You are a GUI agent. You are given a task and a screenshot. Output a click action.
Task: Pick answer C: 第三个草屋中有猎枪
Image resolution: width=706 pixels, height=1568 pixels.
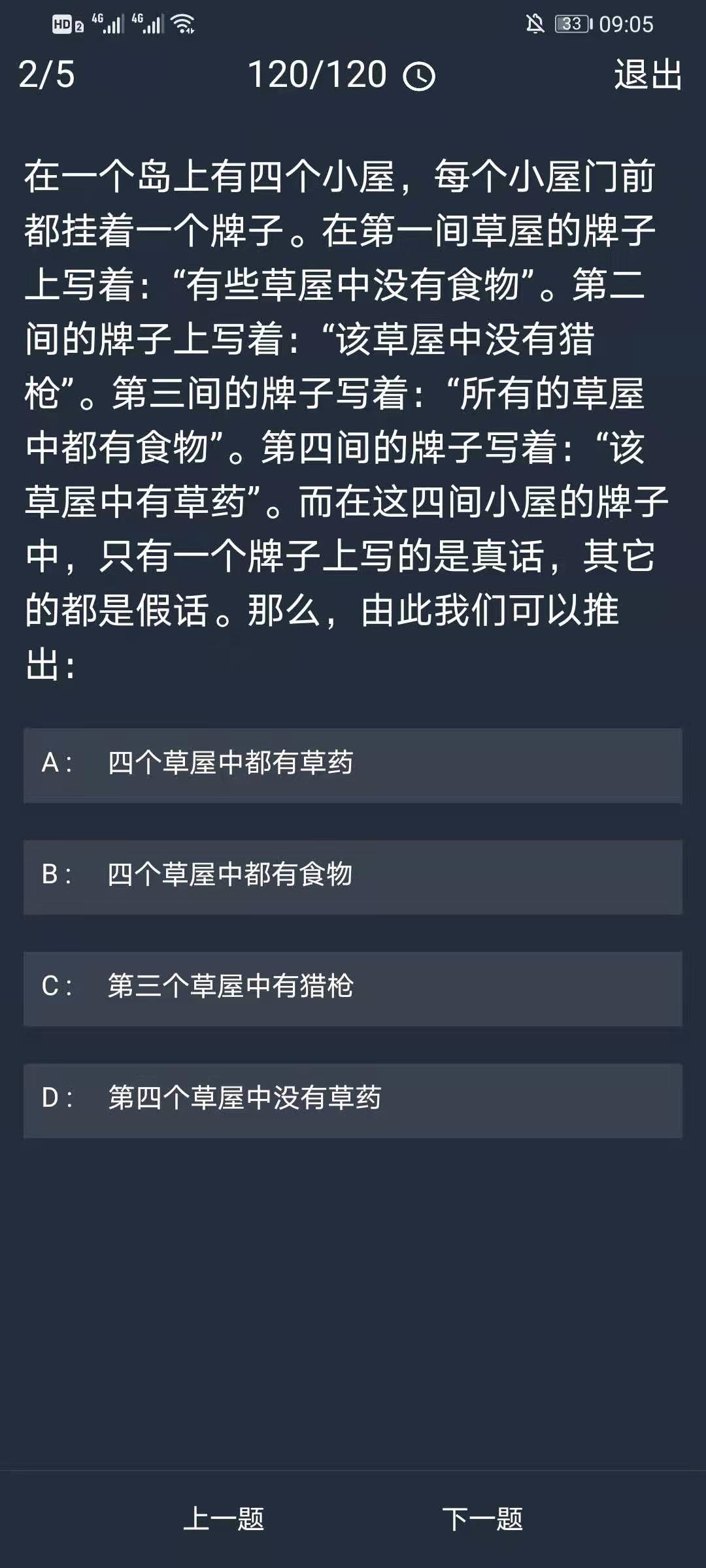353,988
